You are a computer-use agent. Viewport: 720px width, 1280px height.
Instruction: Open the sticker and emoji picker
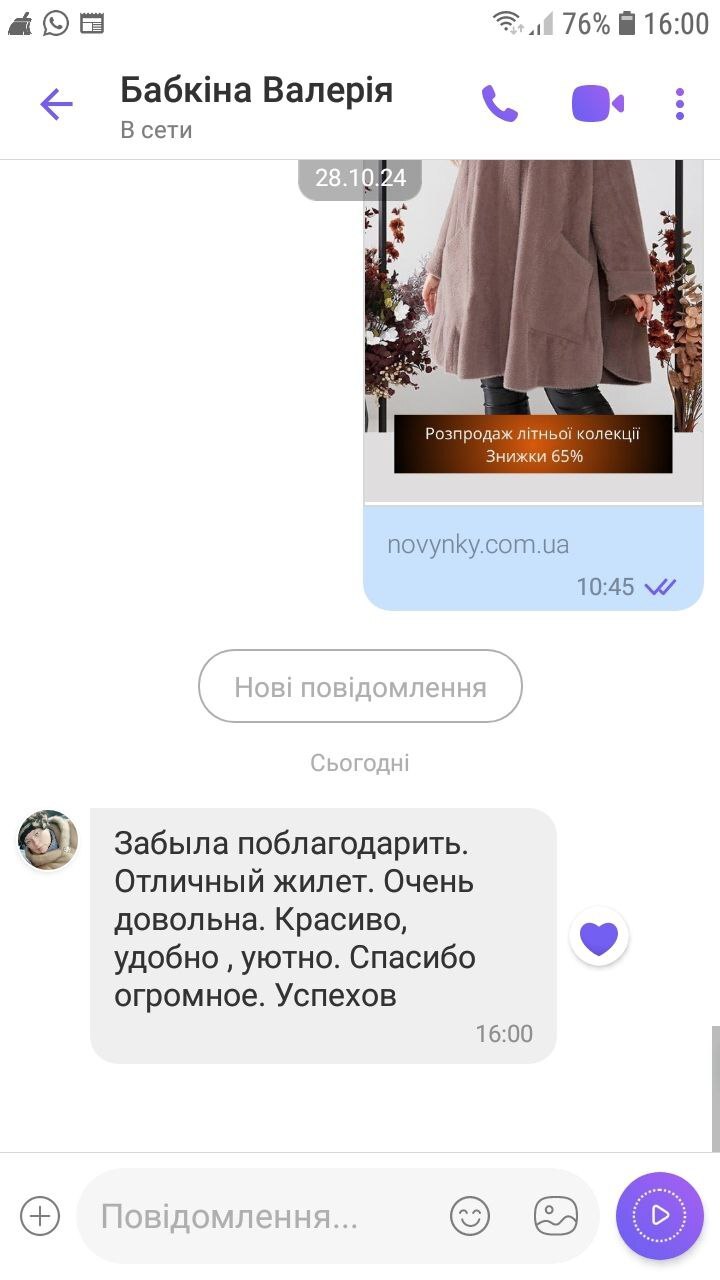[470, 1216]
